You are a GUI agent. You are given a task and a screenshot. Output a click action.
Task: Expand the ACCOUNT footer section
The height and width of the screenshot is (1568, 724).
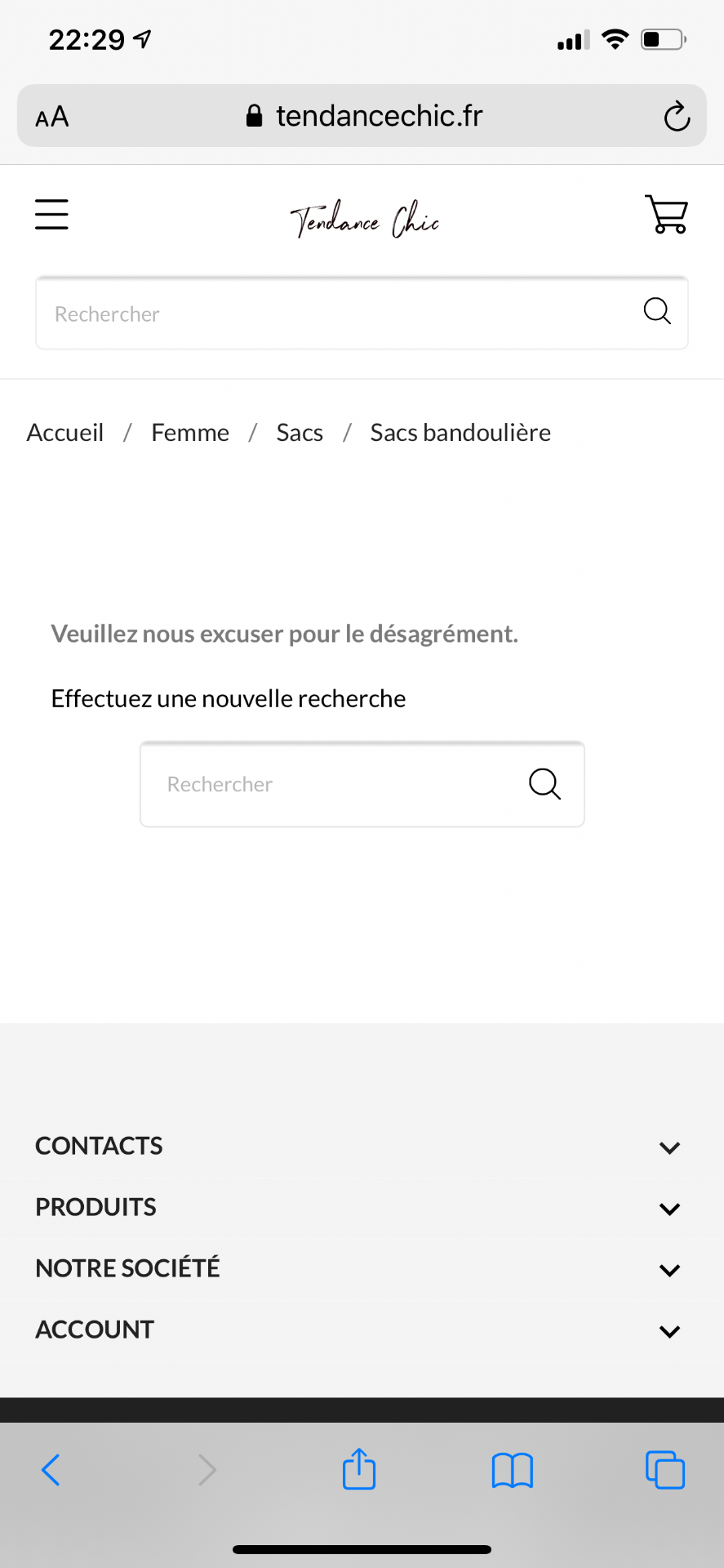pos(362,1330)
